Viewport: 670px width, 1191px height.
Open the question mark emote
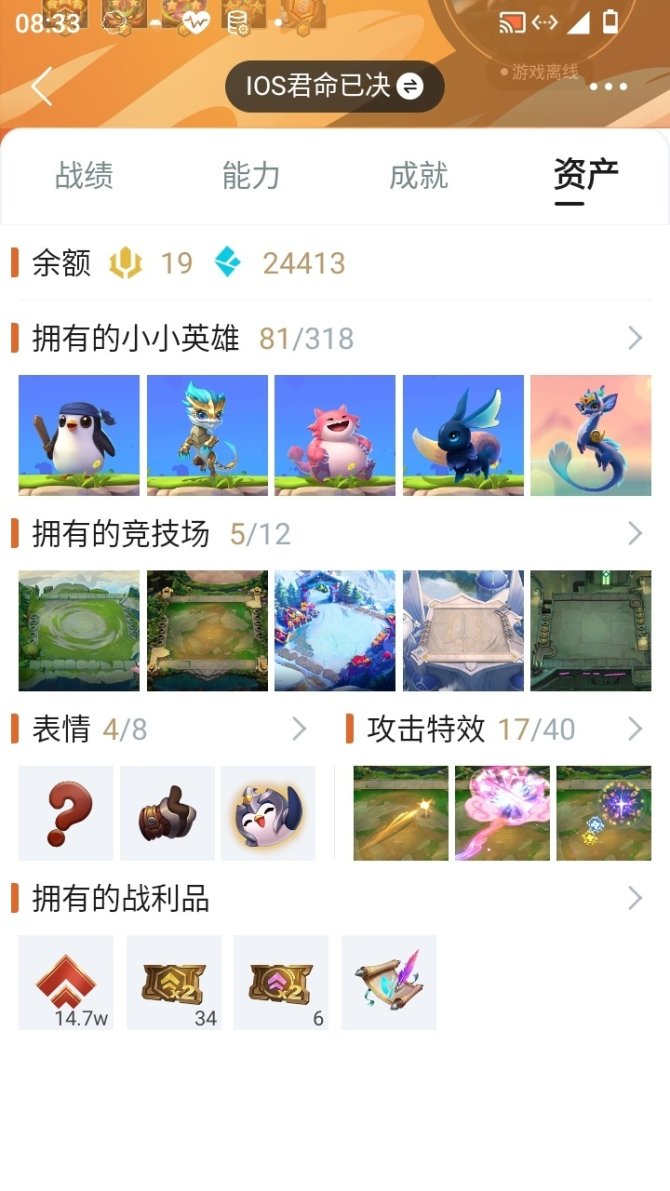pos(66,813)
